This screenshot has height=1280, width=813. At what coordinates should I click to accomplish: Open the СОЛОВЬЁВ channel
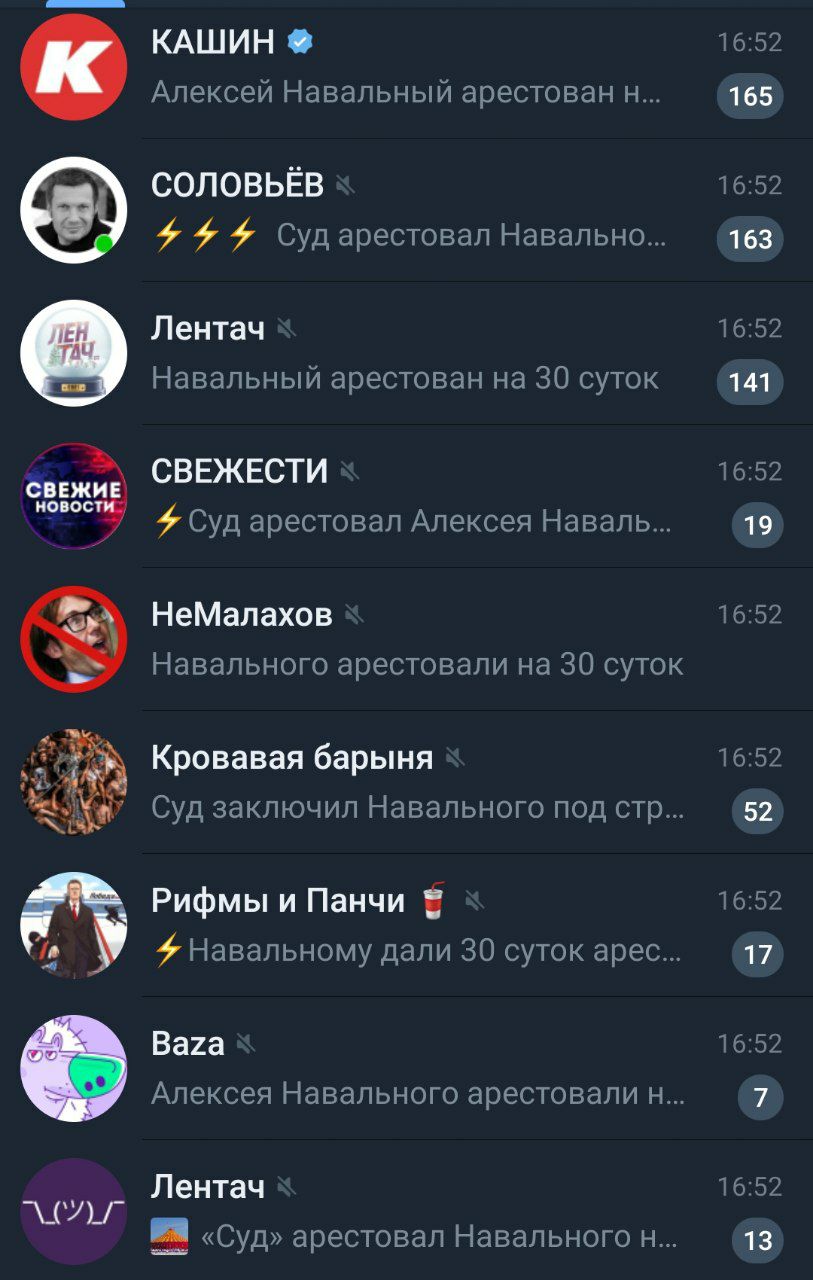[x=406, y=211]
